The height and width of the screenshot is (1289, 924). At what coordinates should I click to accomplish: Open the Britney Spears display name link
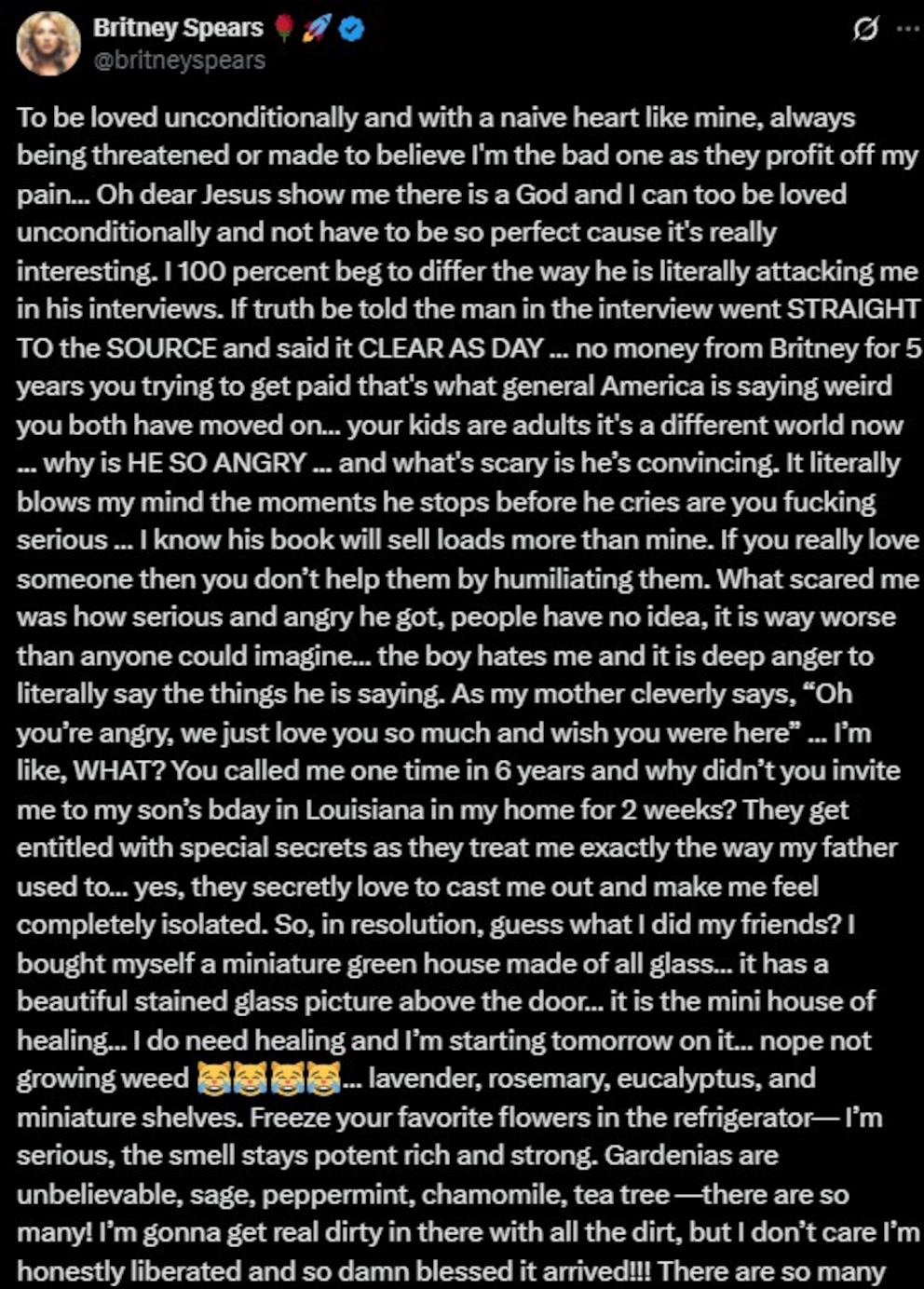[x=178, y=29]
